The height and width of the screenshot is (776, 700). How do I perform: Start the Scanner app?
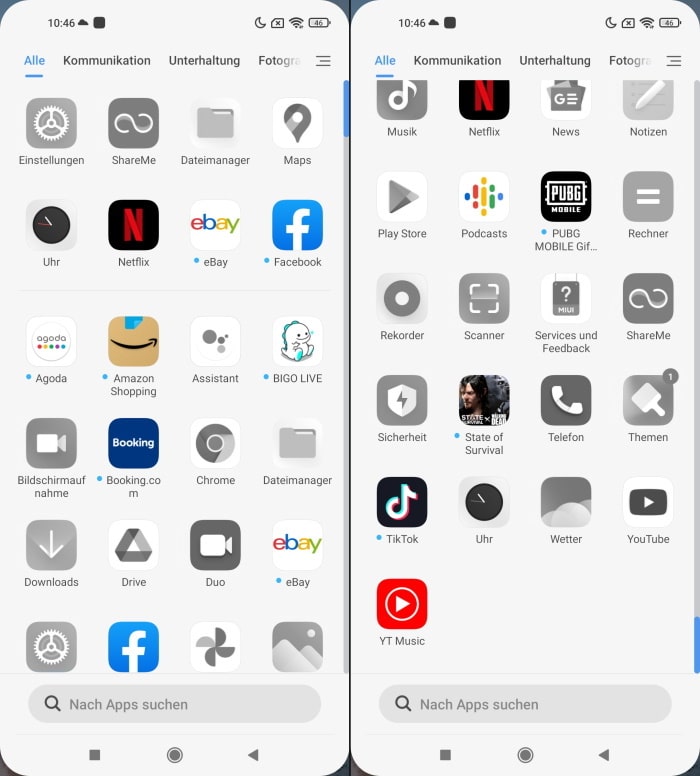click(x=484, y=299)
